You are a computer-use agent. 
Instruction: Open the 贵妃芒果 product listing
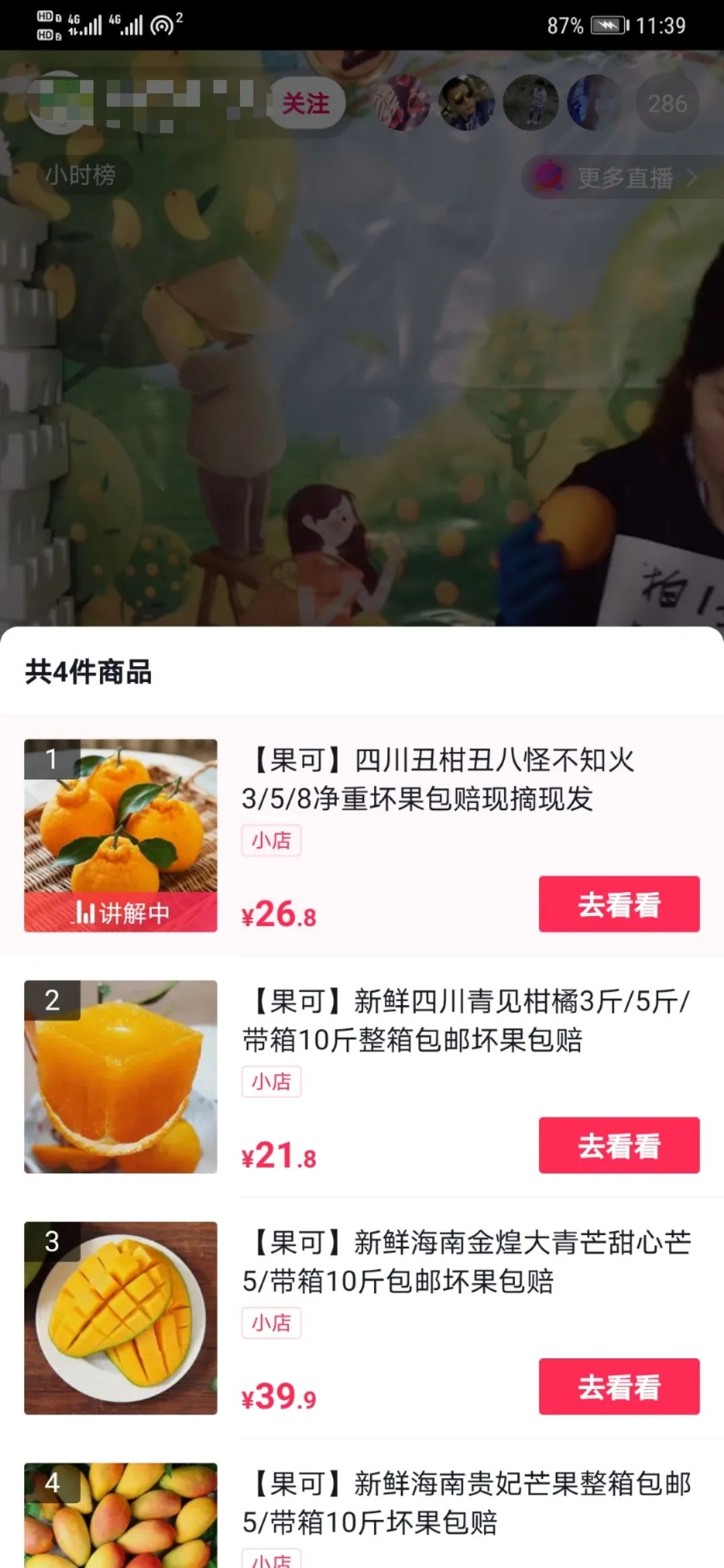465,1503
